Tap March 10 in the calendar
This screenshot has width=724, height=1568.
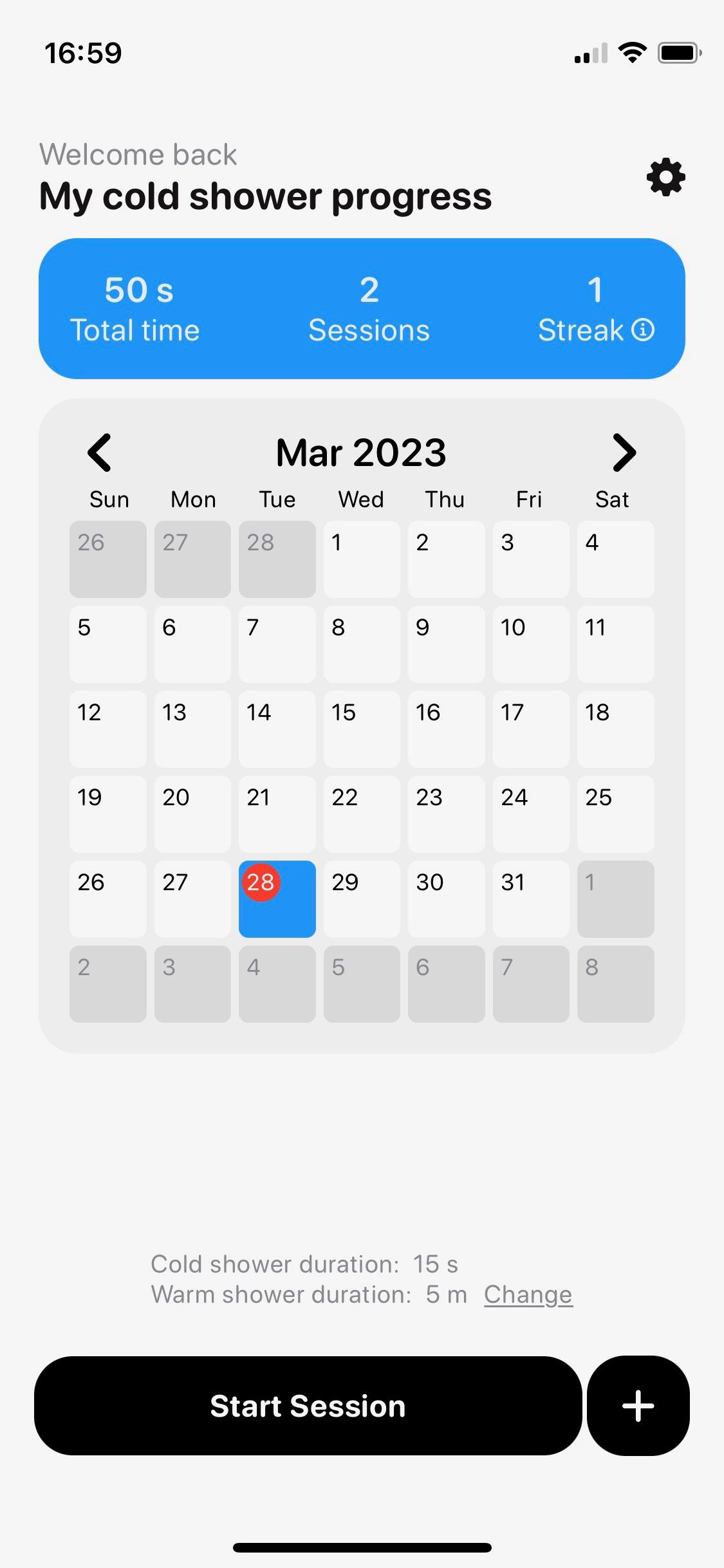coord(530,644)
